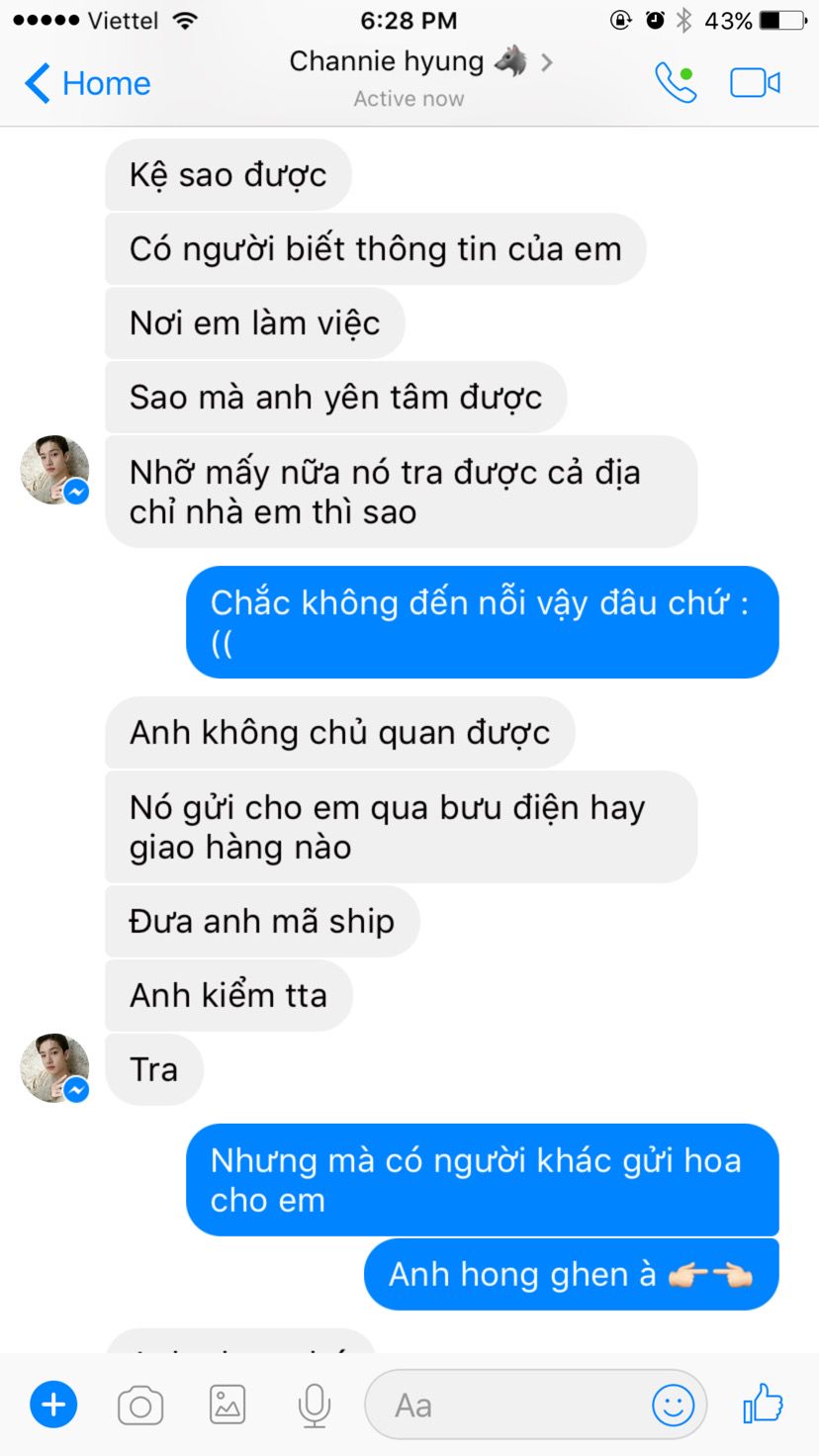Image resolution: width=819 pixels, height=1456 pixels.
Task: Go back to Home
Action: click(x=87, y=83)
